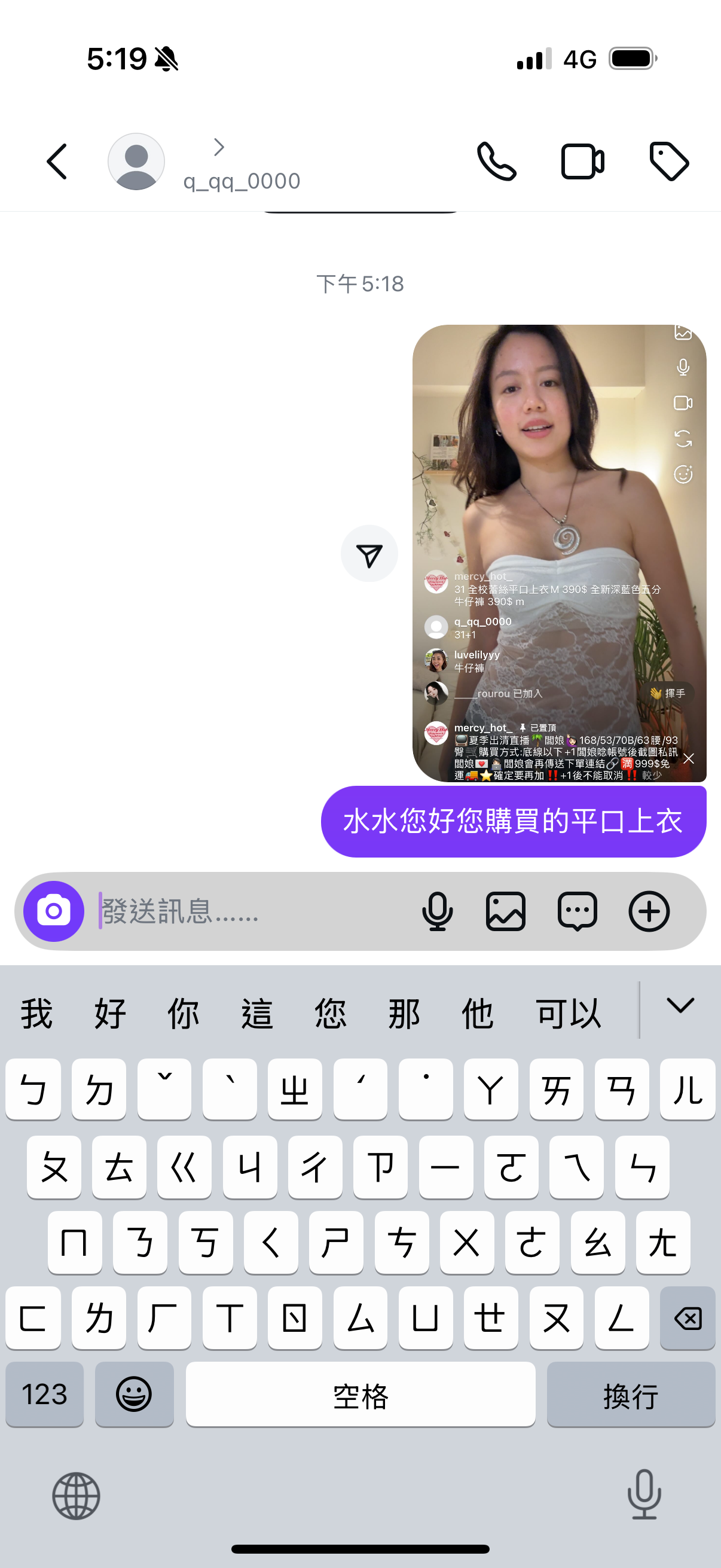The image size is (721, 1568).
Task: Expand the keyboard candidate list
Action: 680,1006
